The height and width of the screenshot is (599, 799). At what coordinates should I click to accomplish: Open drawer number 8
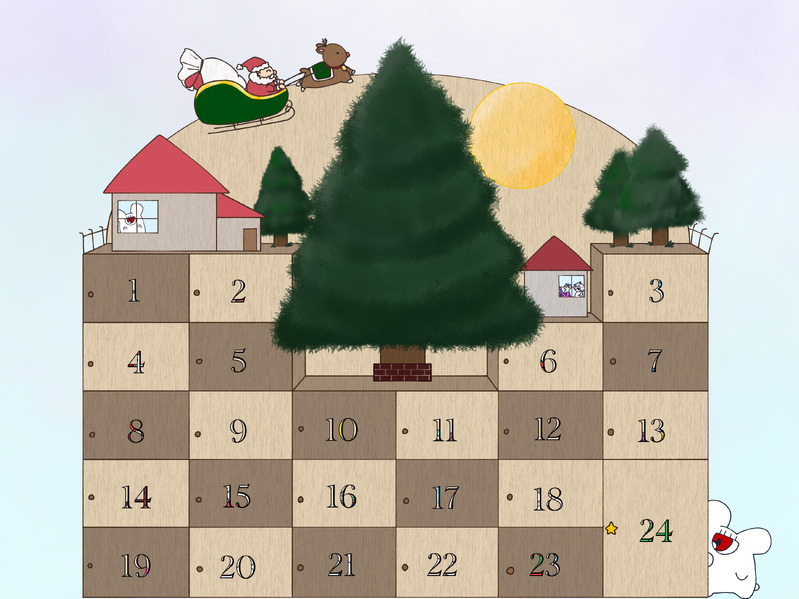click(x=135, y=431)
